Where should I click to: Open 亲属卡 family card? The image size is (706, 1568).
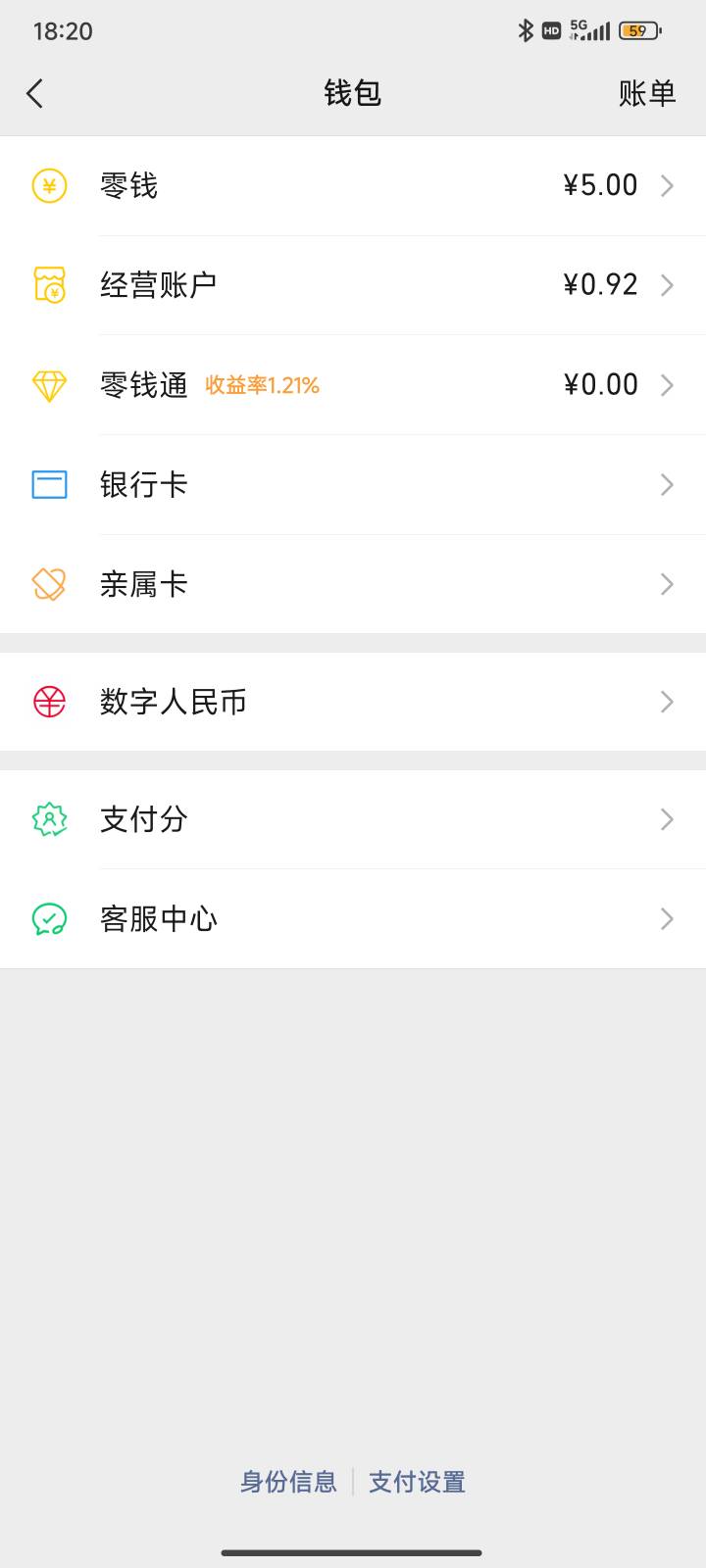coord(353,584)
